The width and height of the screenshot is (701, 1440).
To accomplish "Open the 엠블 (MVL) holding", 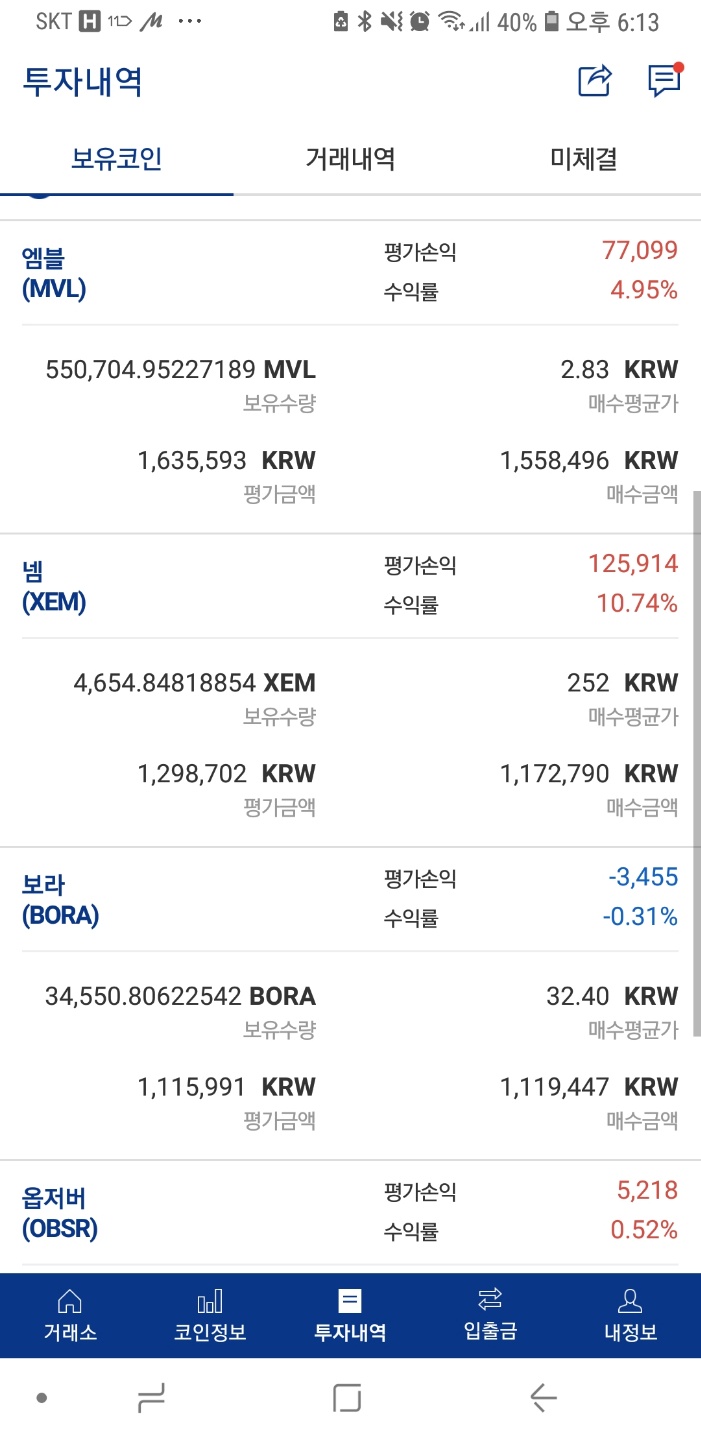I will click(x=54, y=271).
